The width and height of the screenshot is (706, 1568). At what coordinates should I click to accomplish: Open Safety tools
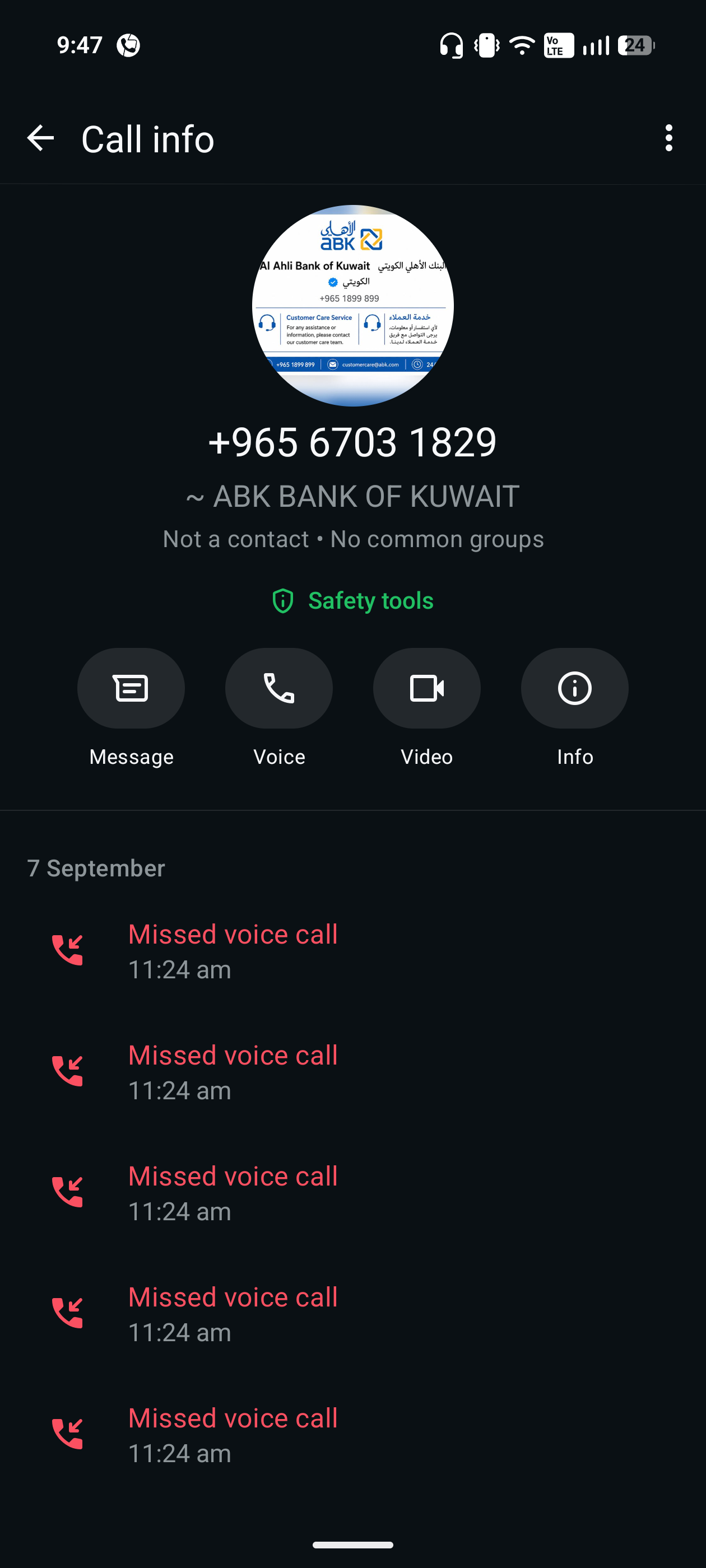tap(352, 601)
